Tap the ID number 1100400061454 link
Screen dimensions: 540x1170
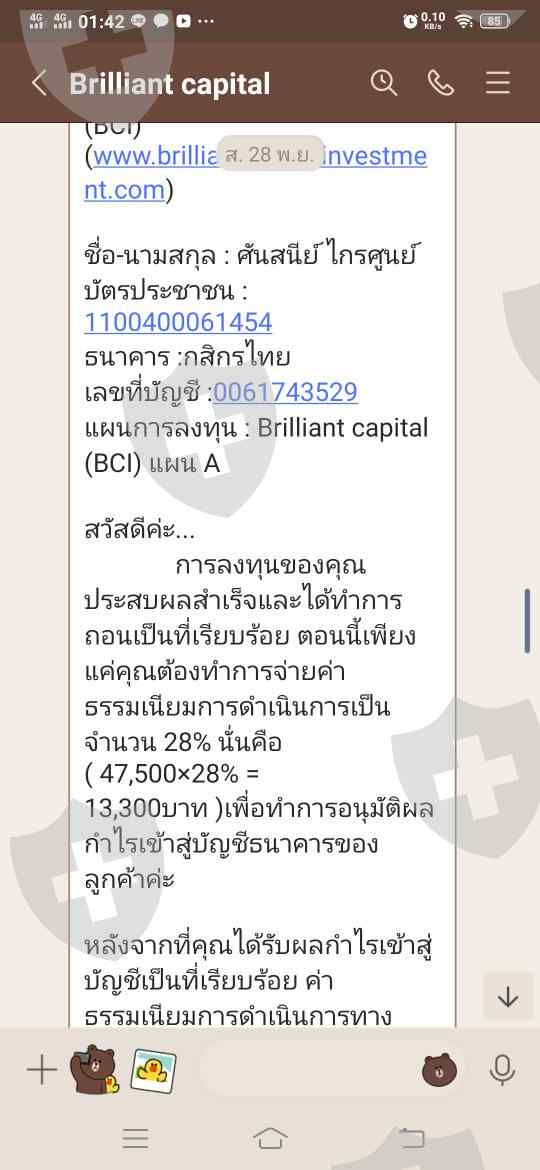coord(178,322)
